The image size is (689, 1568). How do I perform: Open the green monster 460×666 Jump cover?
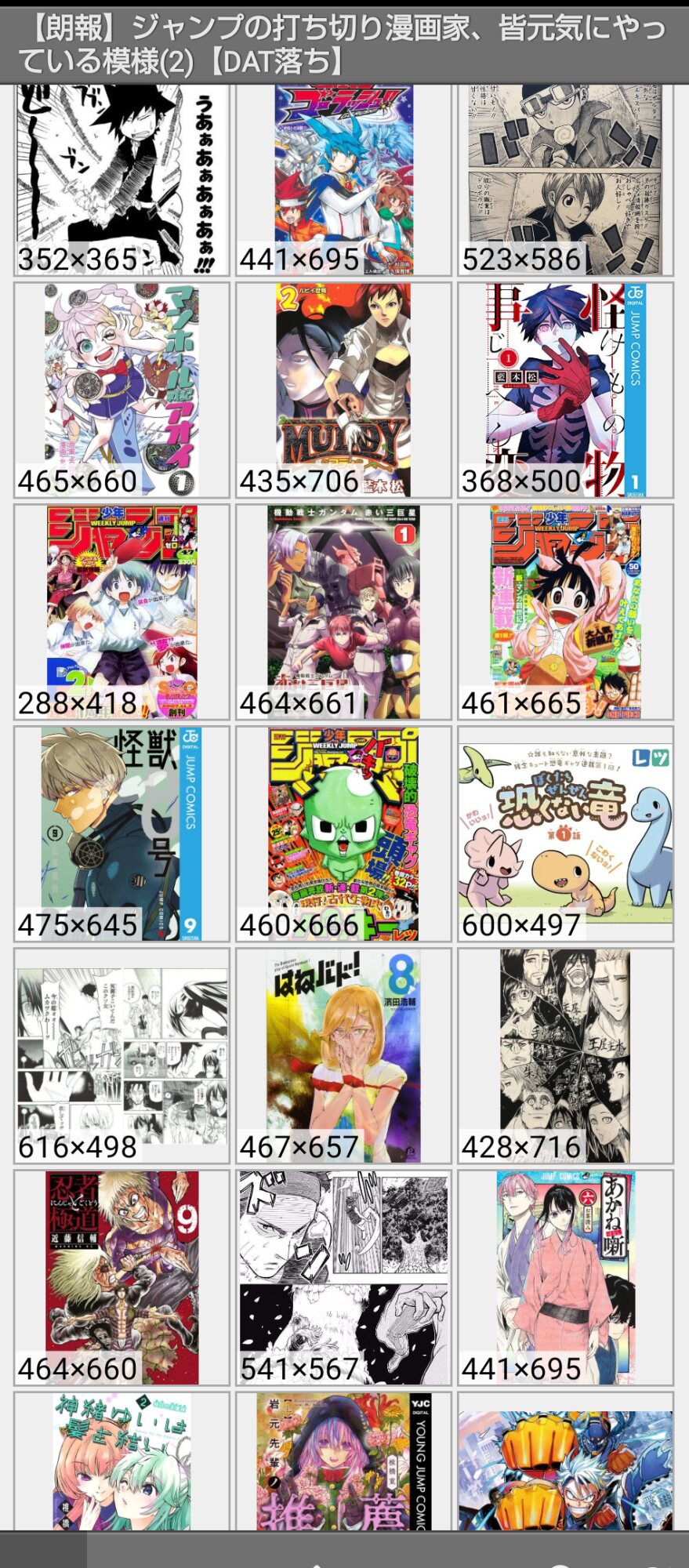[x=343, y=833]
